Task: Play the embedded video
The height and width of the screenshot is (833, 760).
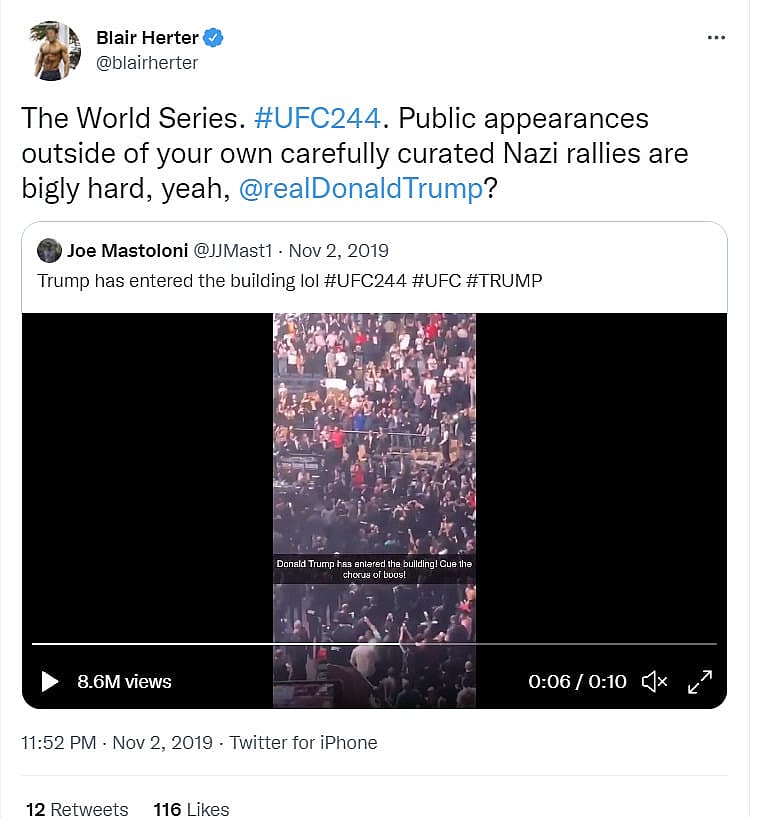Action: 49,682
